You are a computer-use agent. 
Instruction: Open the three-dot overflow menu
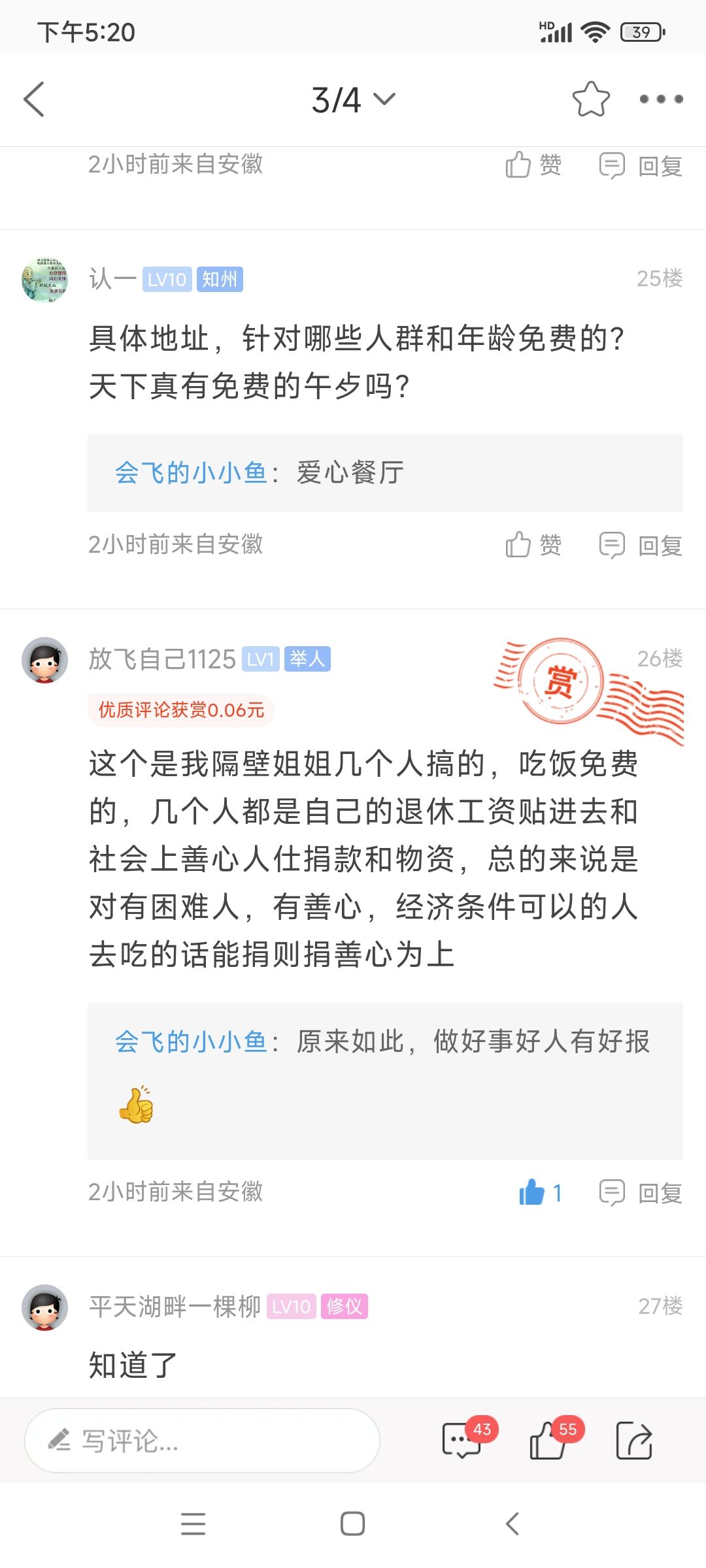click(660, 99)
